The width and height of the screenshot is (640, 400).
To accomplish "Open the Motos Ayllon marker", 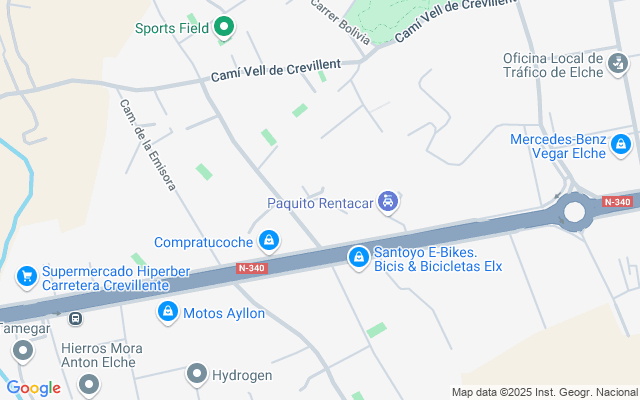I will [x=168, y=313].
